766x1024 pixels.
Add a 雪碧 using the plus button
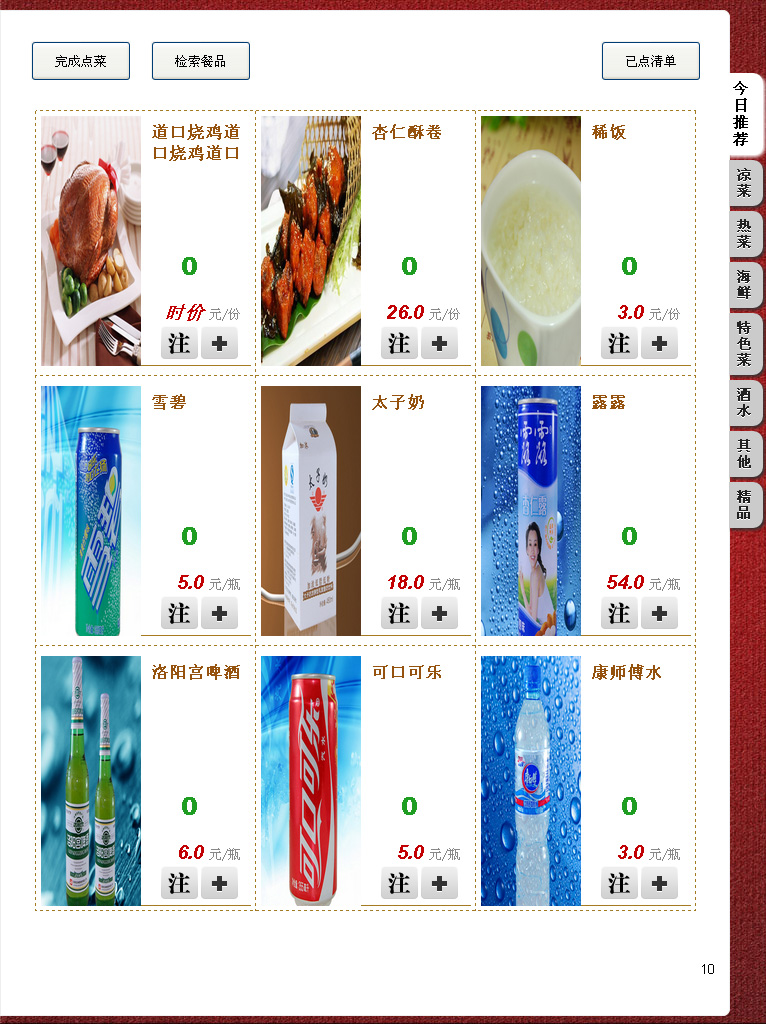219,613
